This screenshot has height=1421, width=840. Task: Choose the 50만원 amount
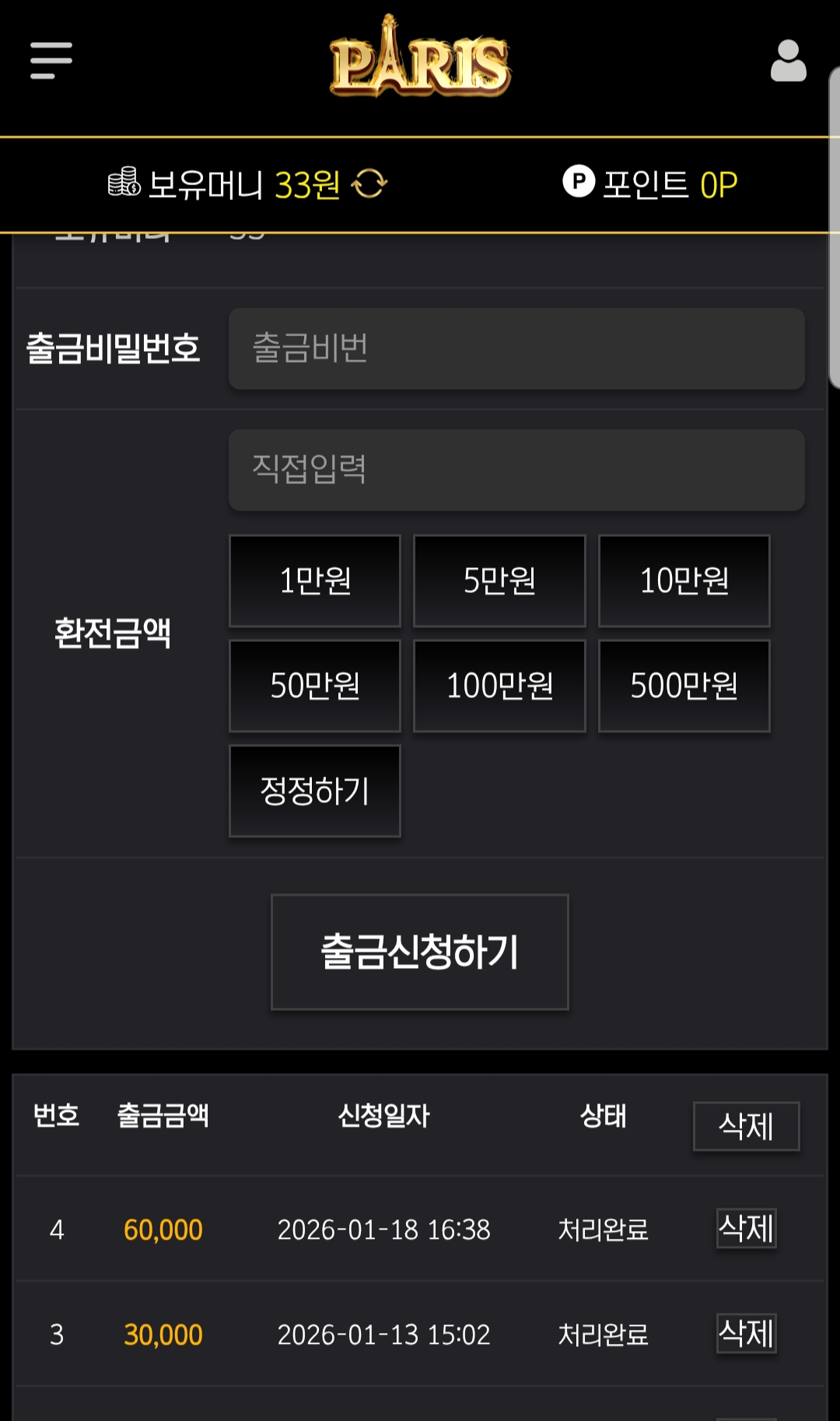(315, 686)
